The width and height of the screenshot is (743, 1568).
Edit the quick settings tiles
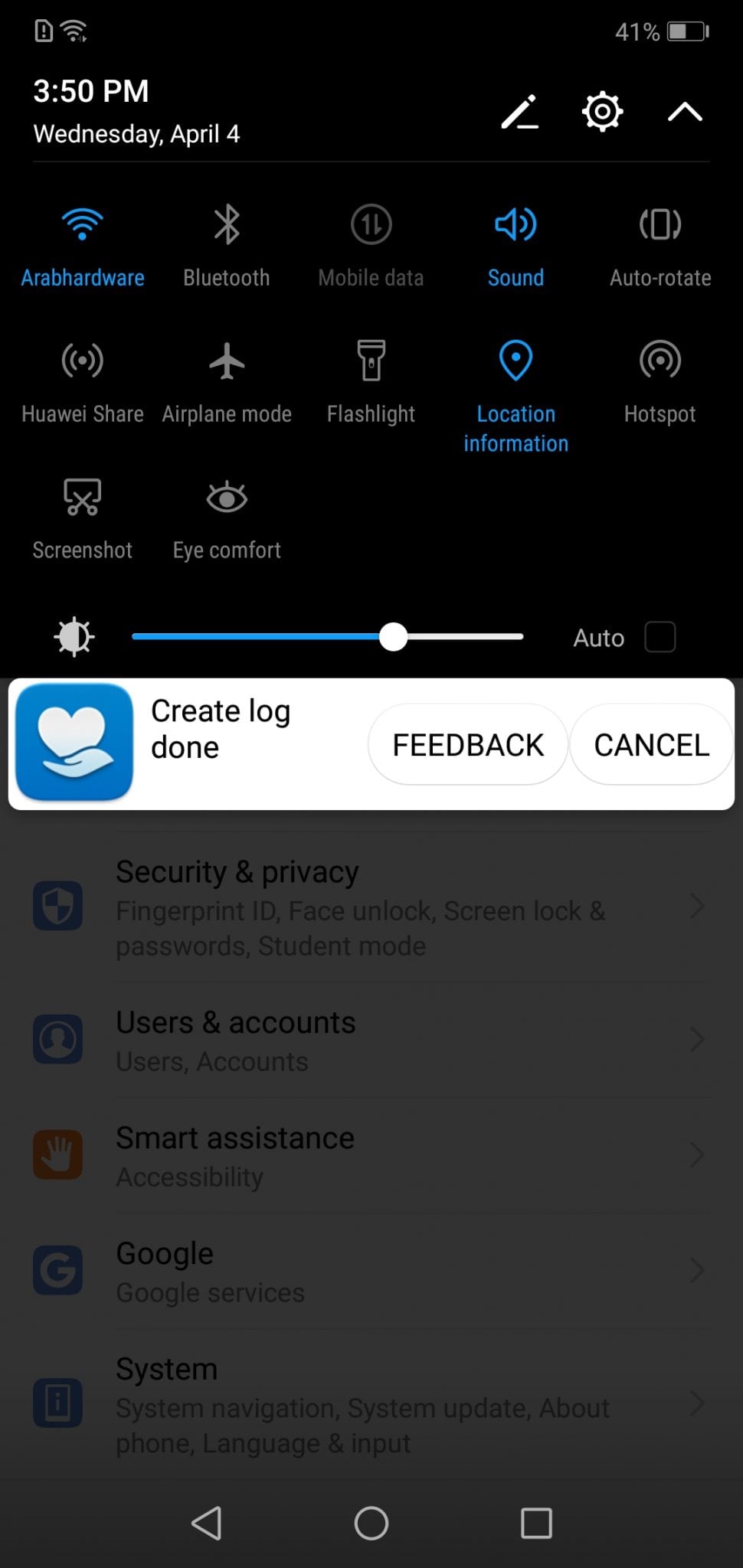pyautogui.click(x=520, y=113)
